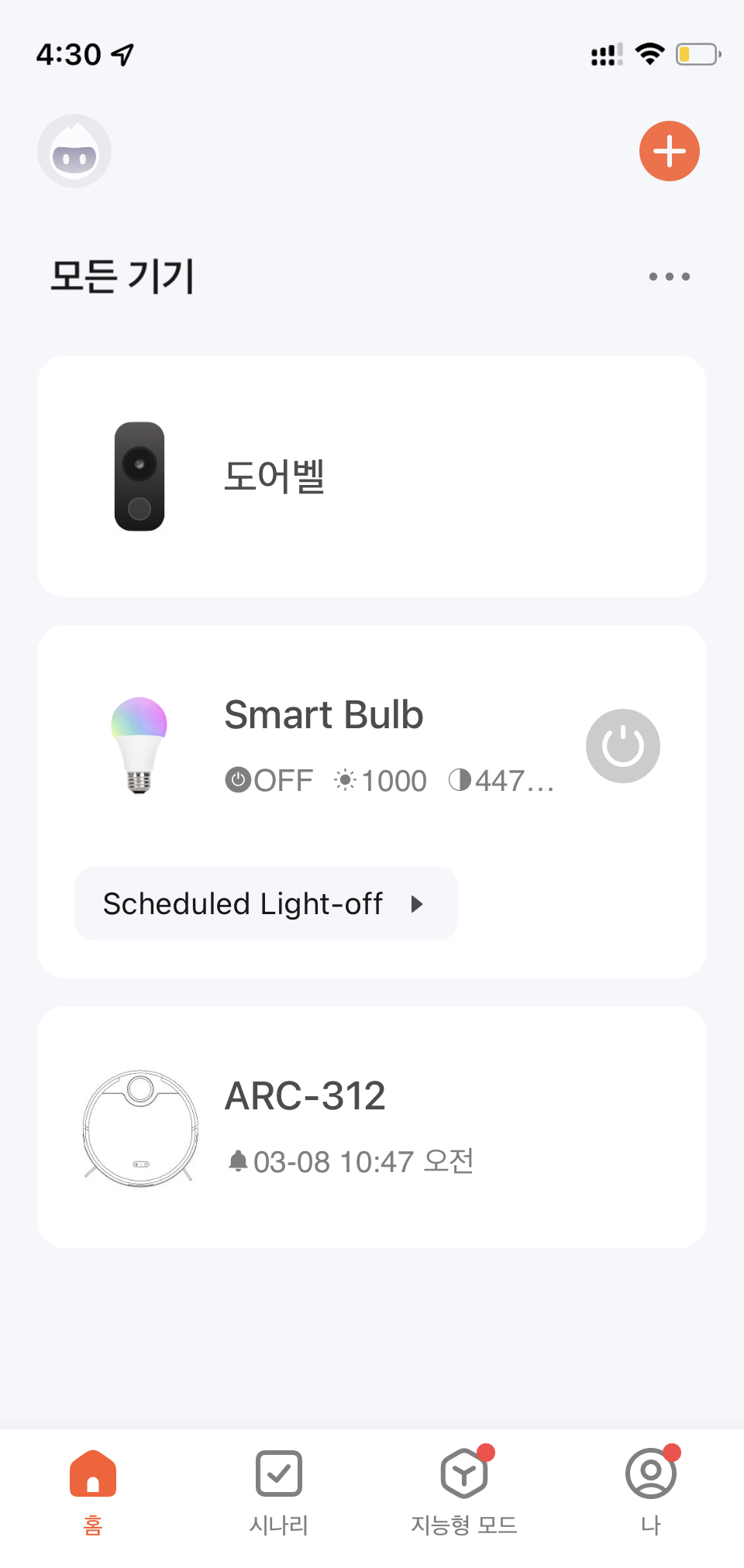Open the three-dot menu beside 모든 기기
Screen dimensions: 744x1568
click(x=669, y=277)
